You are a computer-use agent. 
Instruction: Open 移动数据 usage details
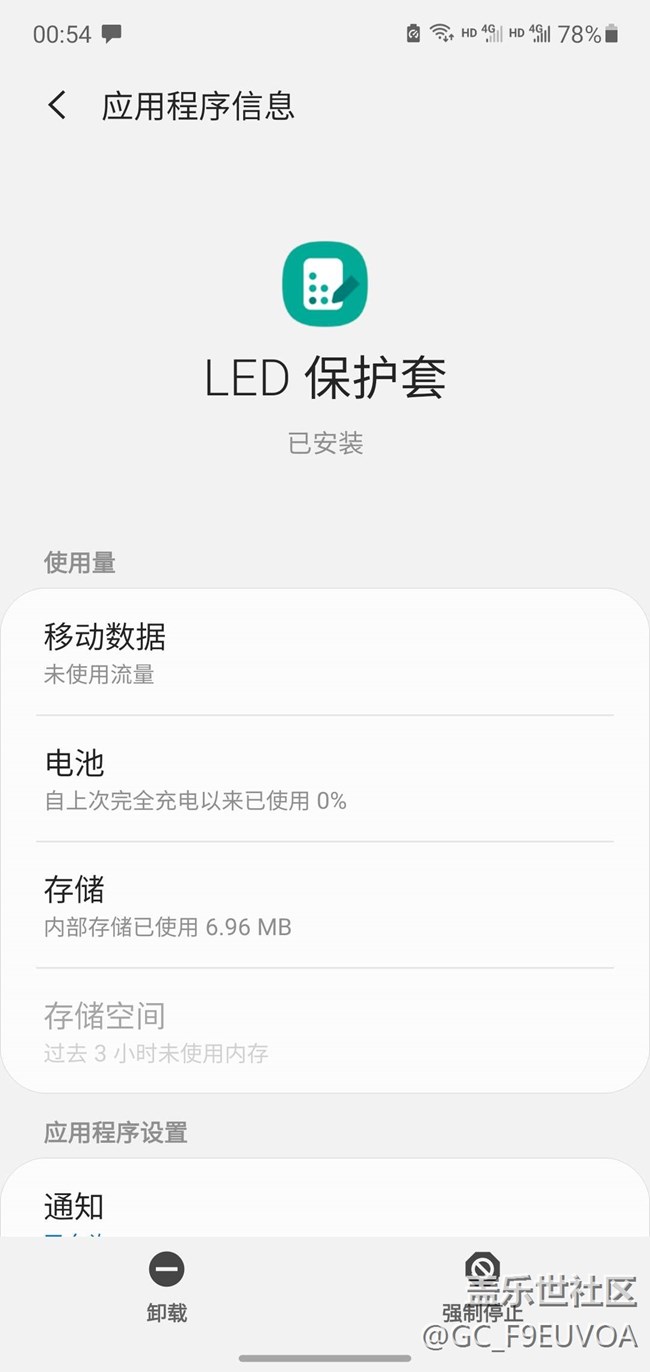[x=325, y=652]
